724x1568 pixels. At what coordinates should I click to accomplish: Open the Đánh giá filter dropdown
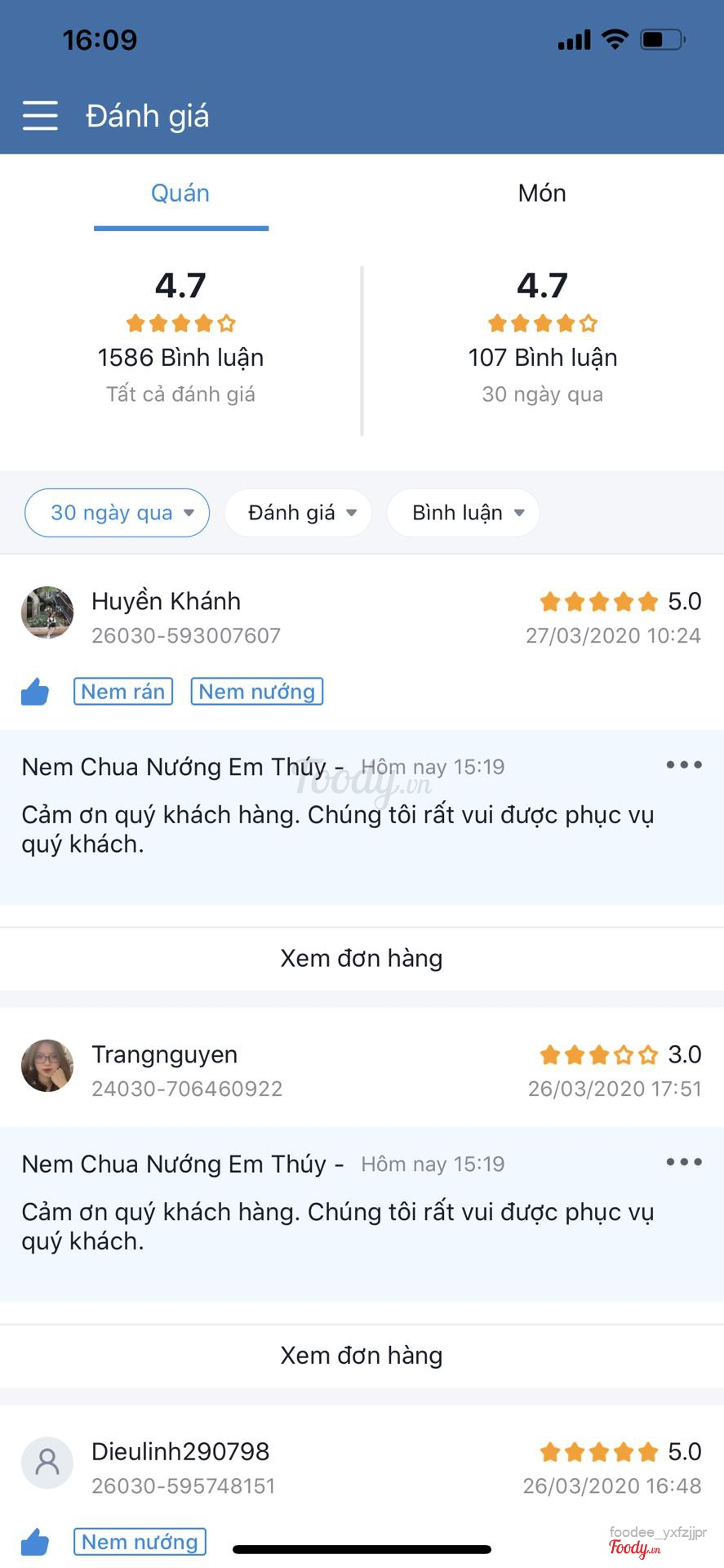298,513
